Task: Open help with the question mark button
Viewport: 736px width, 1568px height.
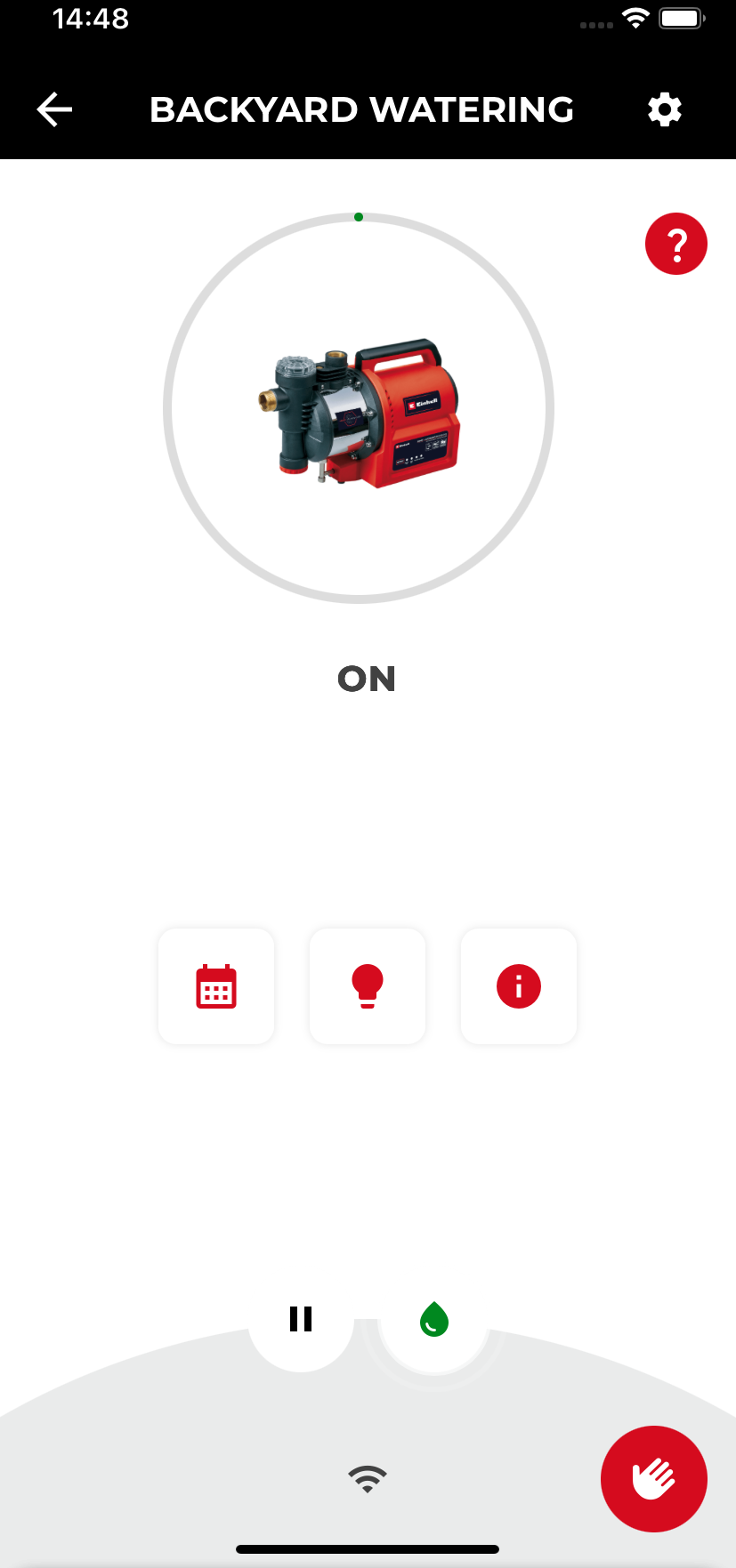Action: (676, 244)
